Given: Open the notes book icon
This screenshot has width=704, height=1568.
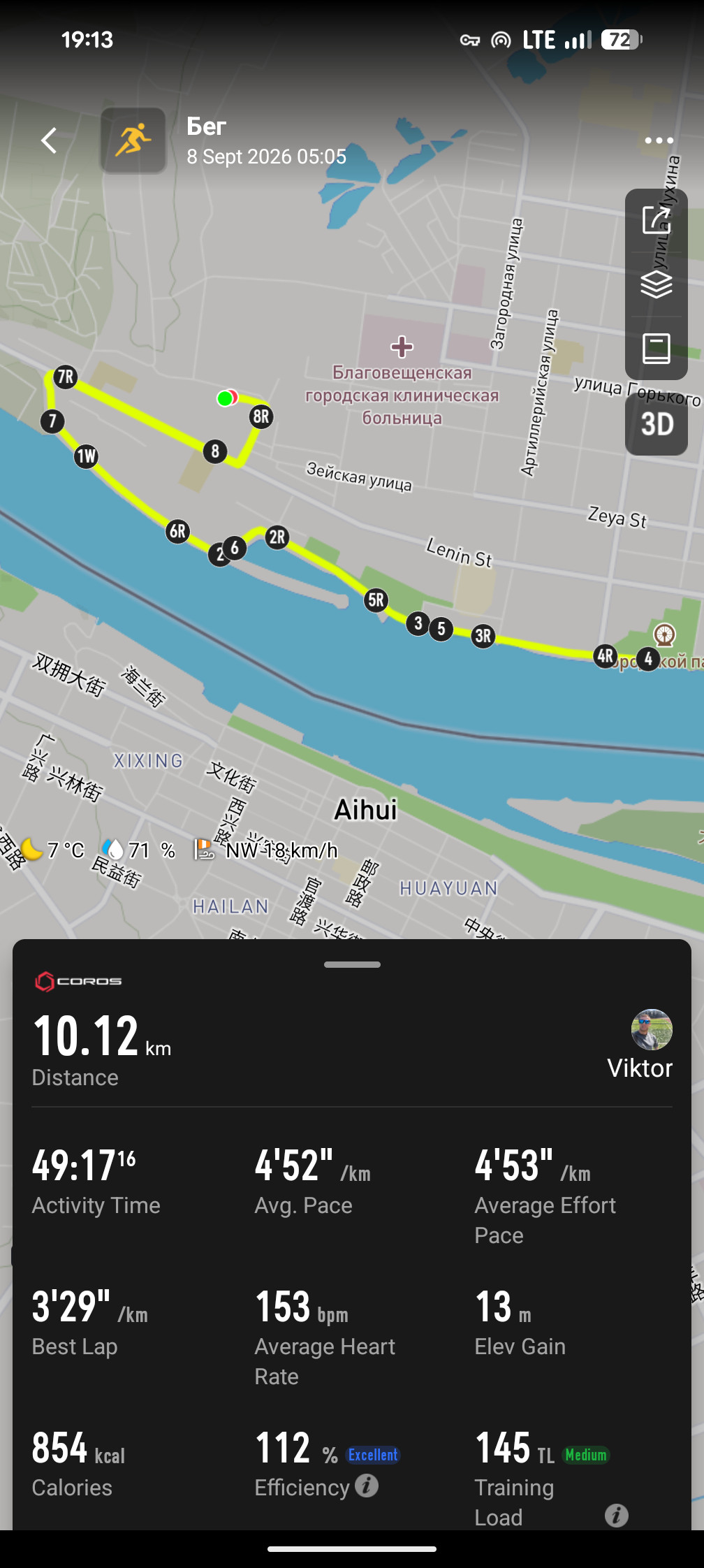Looking at the screenshot, I should point(657,348).
